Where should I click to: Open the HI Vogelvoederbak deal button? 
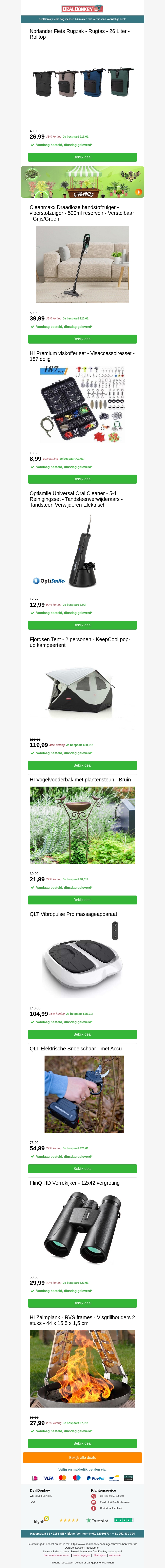coord(82,900)
